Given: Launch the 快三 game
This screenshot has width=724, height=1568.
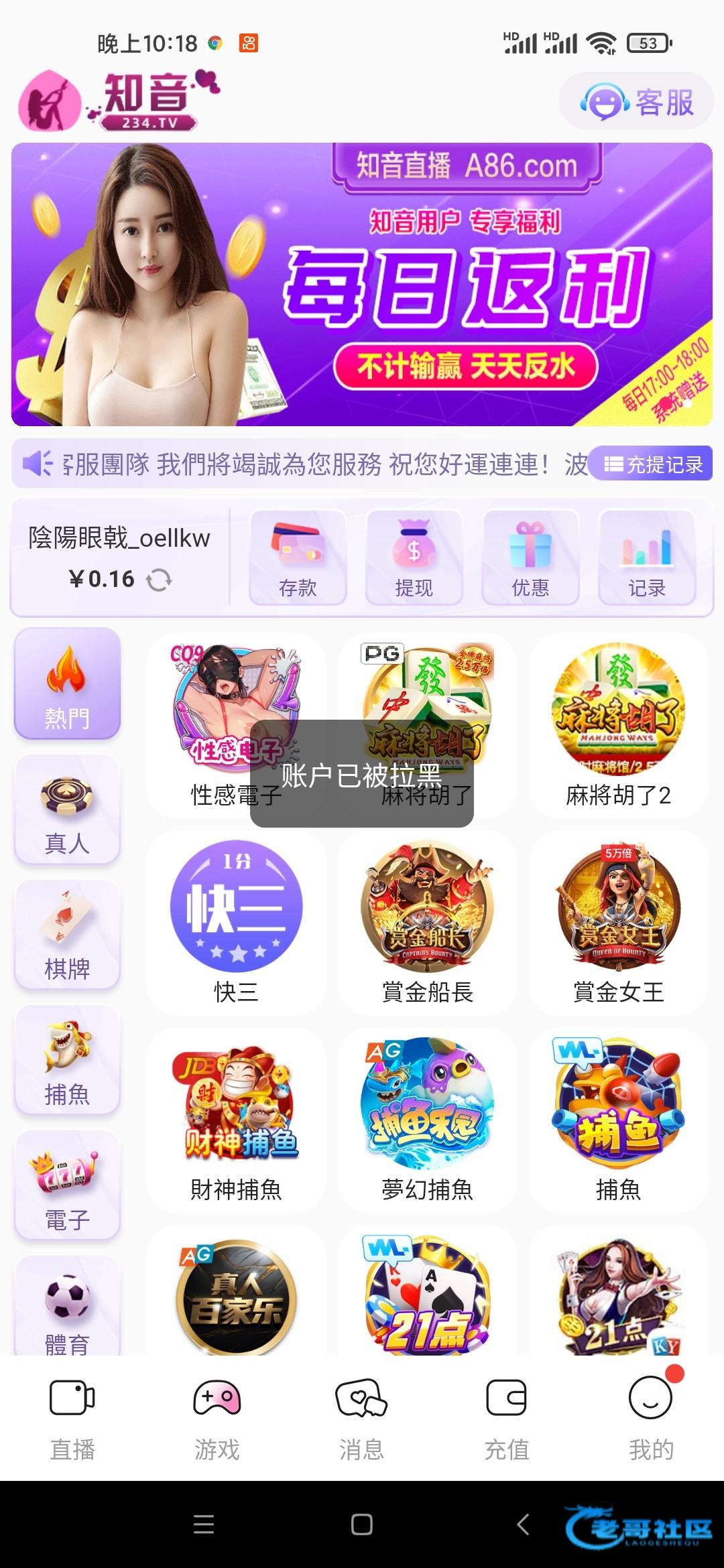Looking at the screenshot, I should click(x=236, y=921).
